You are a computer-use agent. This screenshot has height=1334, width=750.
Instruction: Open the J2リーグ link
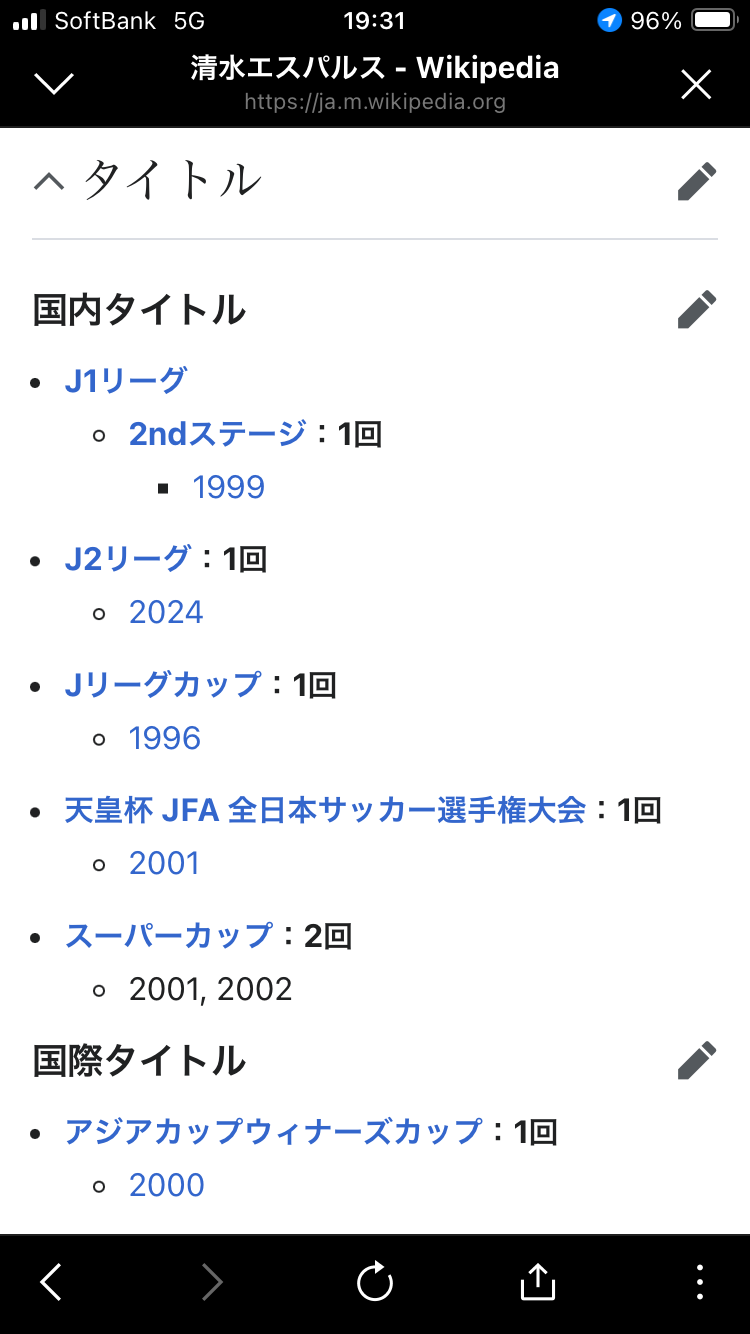[x=127, y=559]
